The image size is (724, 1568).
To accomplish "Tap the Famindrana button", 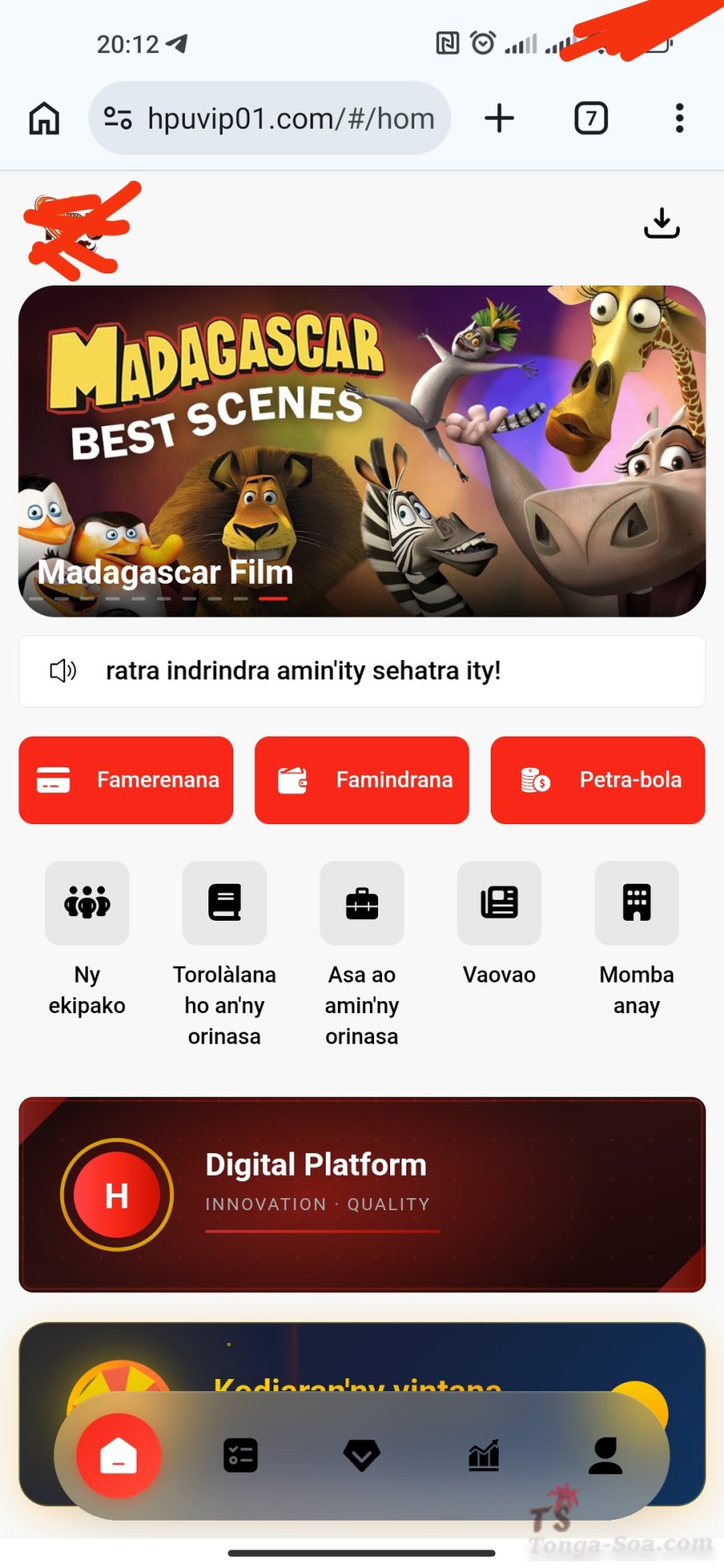I will click(362, 780).
